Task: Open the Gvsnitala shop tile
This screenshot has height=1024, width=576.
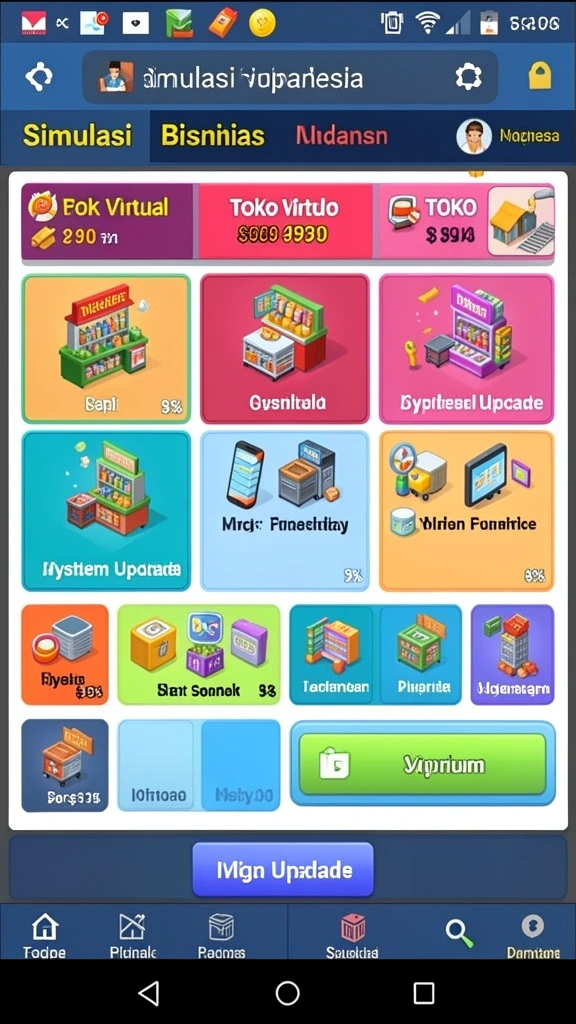Action: [285, 349]
